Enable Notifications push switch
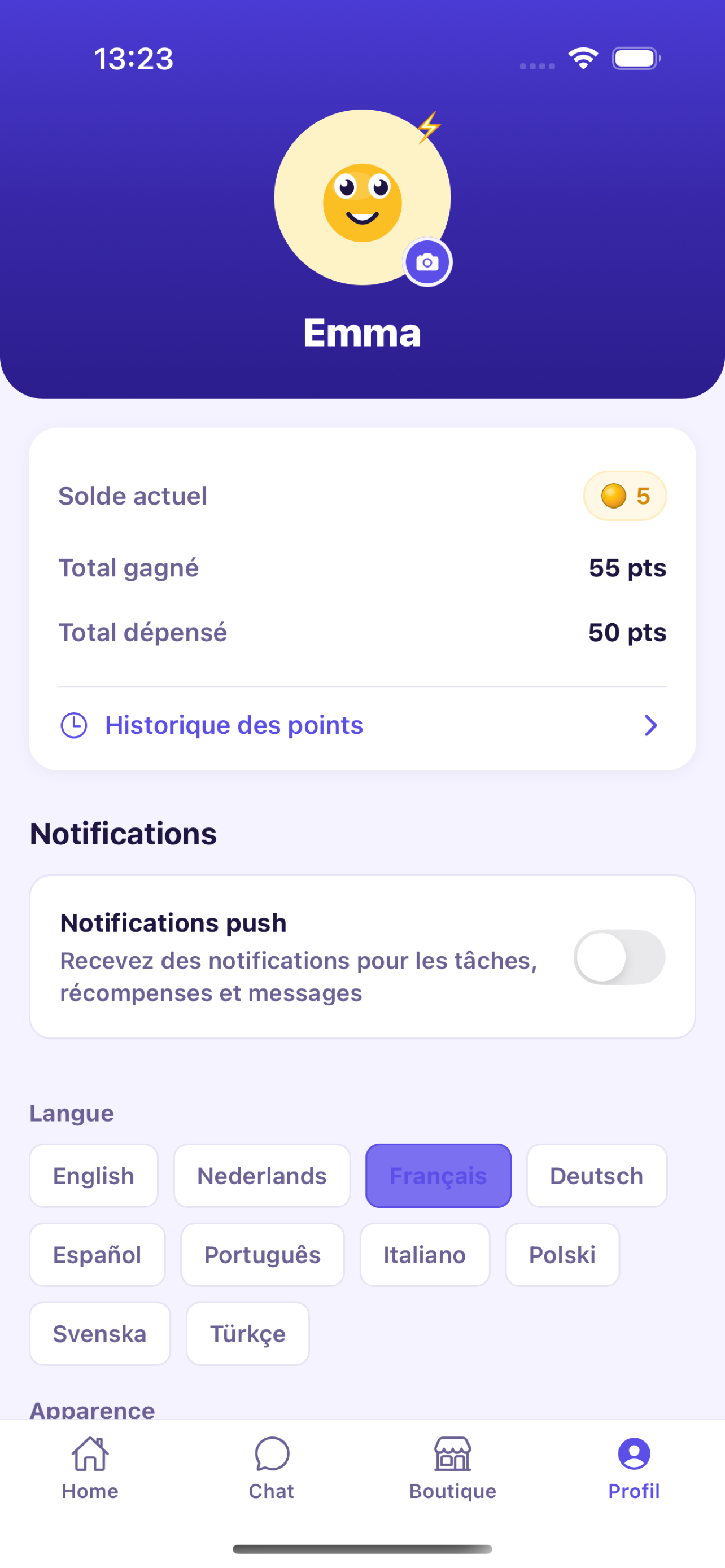The width and height of the screenshot is (725, 1568). [x=619, y=957]
